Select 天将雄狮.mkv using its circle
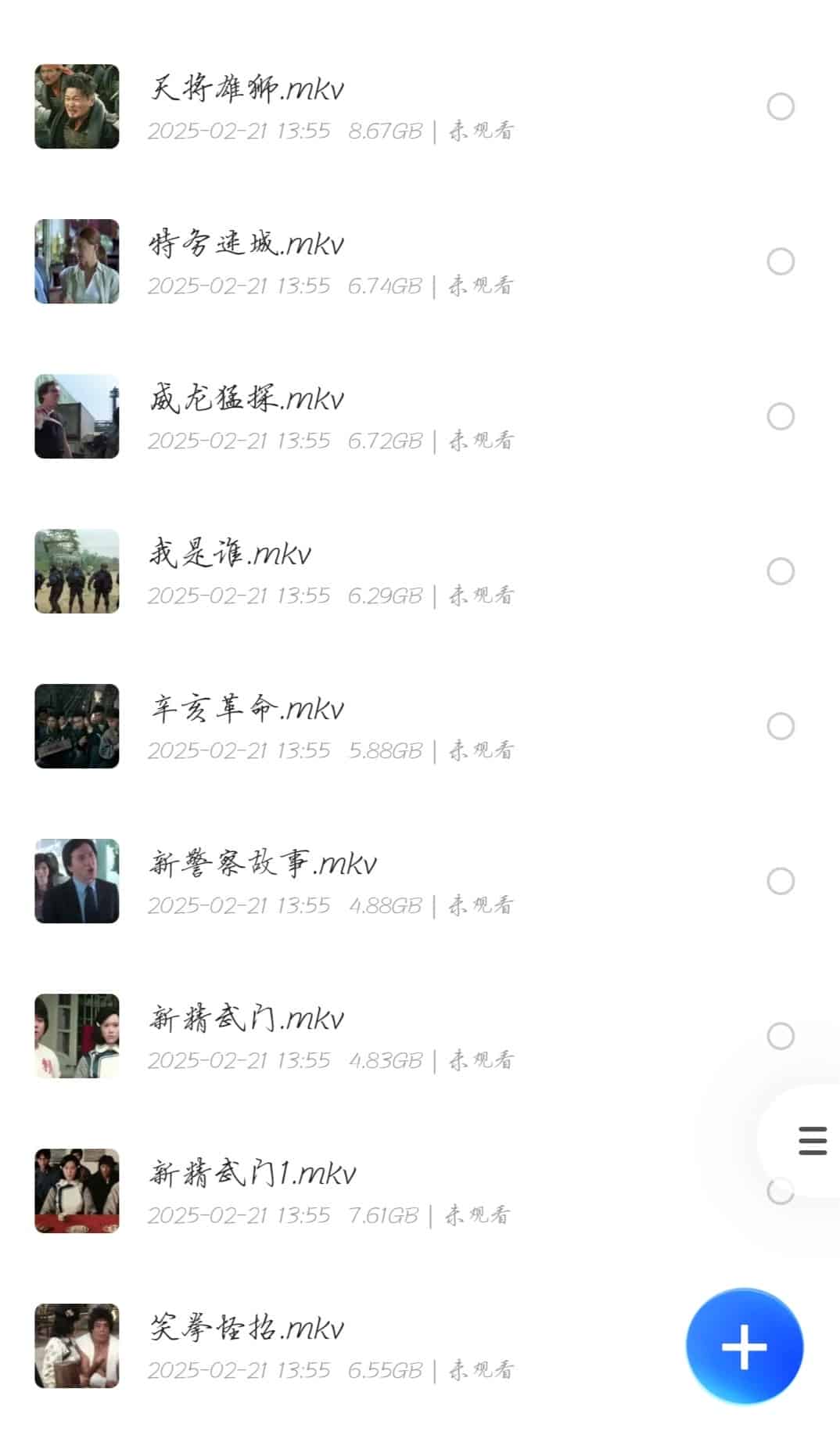840x1446 pixels. pos(780,106)
